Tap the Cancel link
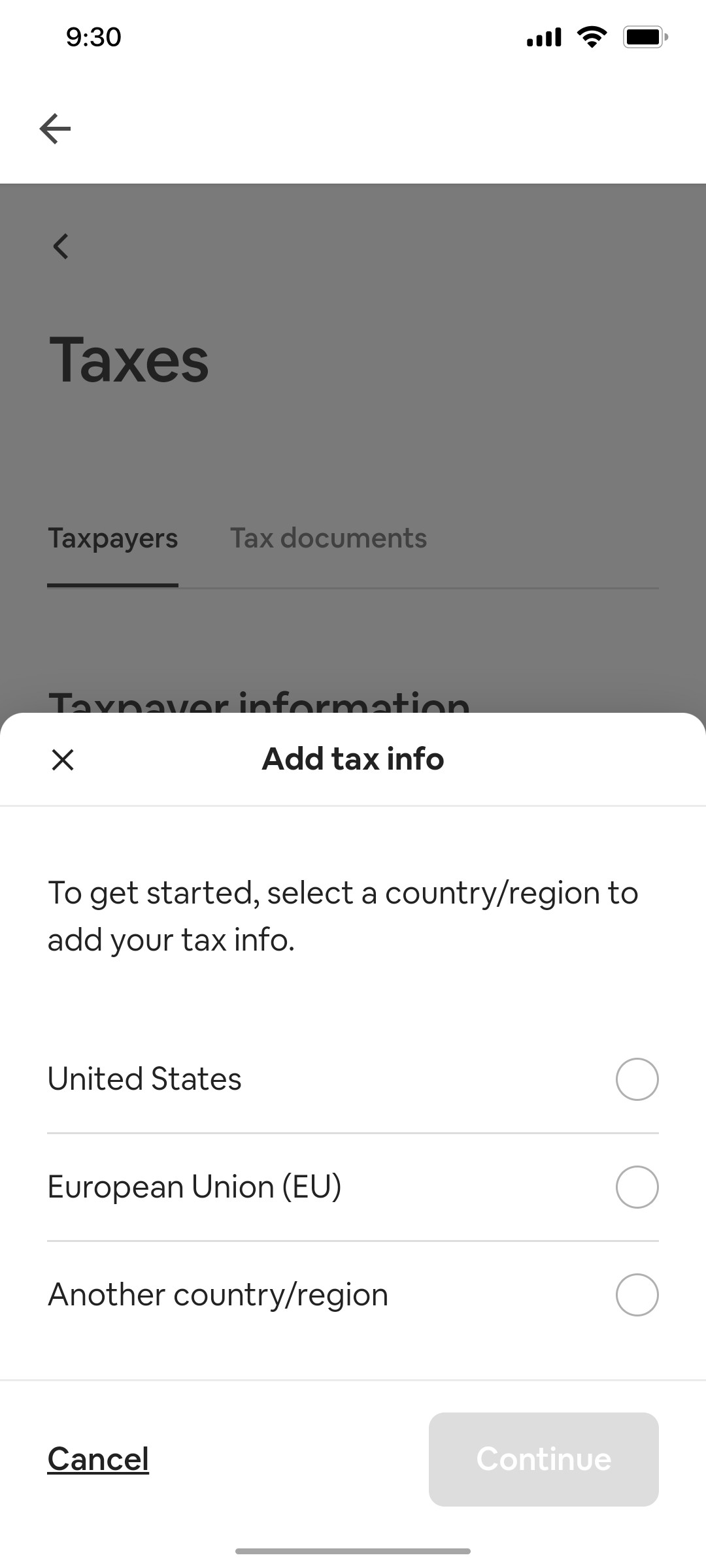The width and height of the screenshot is (706, 1568). click(x=97, y=1458)
